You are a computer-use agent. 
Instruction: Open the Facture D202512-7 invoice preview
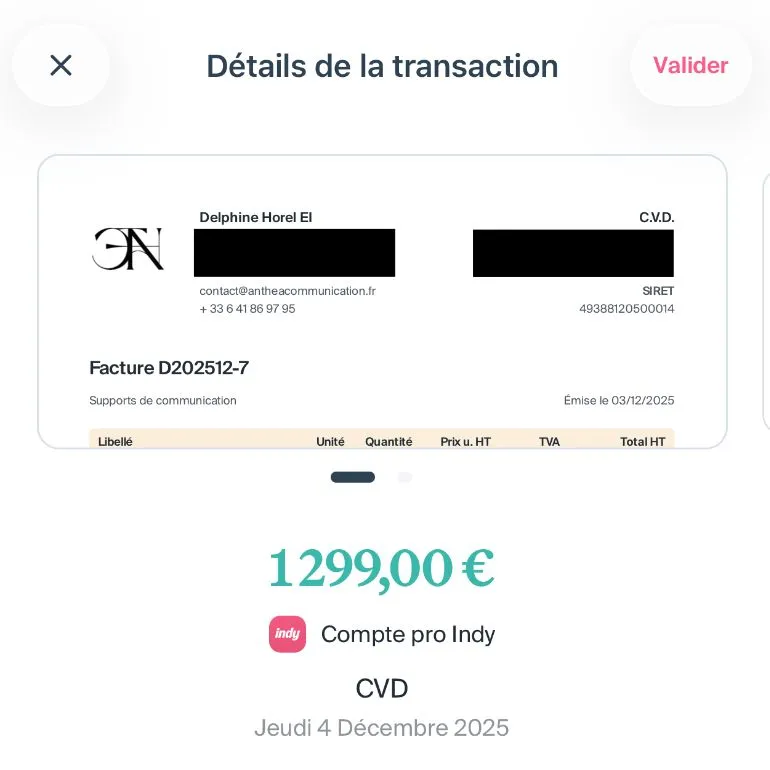(x=382, y=302)
